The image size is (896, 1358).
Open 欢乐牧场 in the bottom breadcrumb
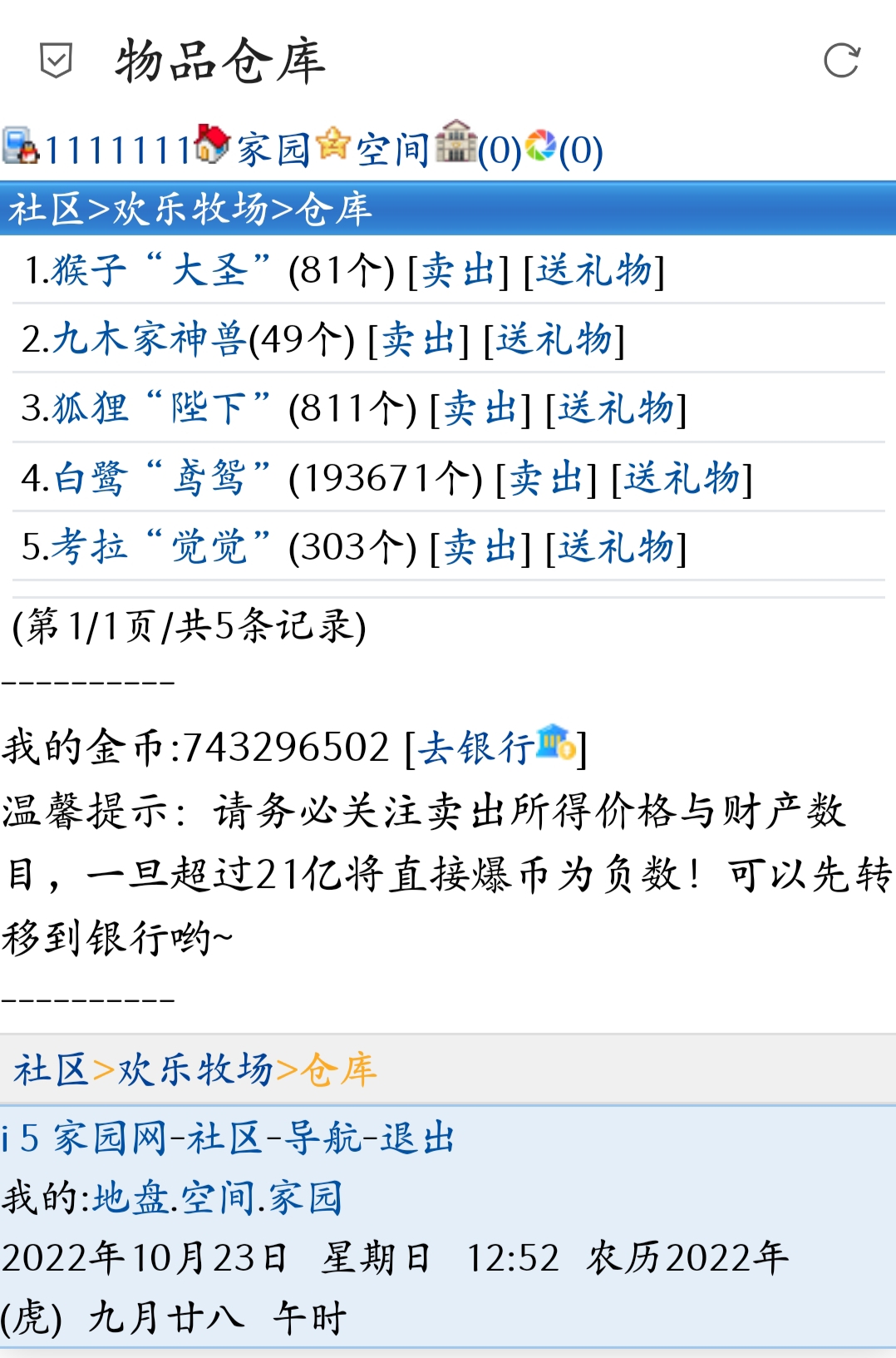point(195,1069)
